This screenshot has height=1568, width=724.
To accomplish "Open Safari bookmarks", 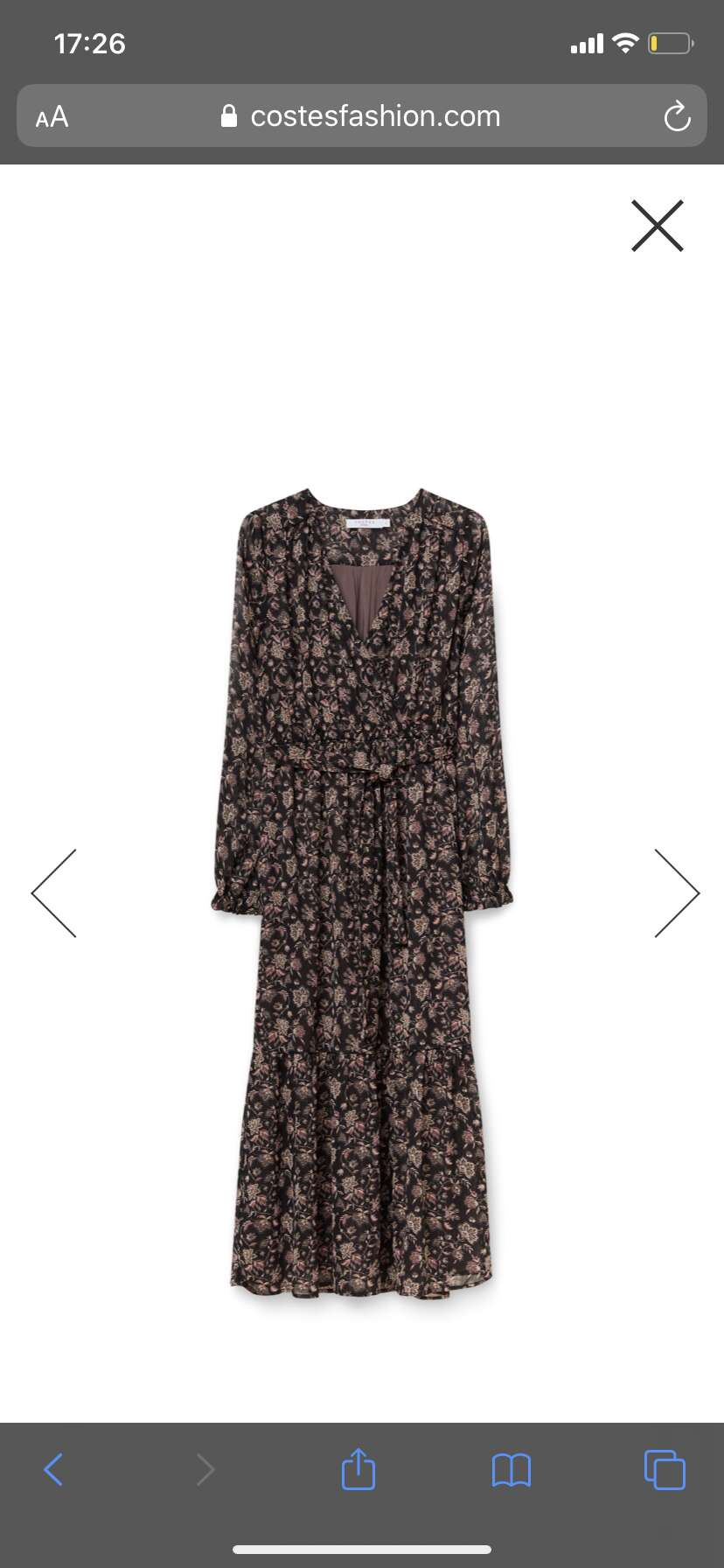I will tap(512, 1470).
